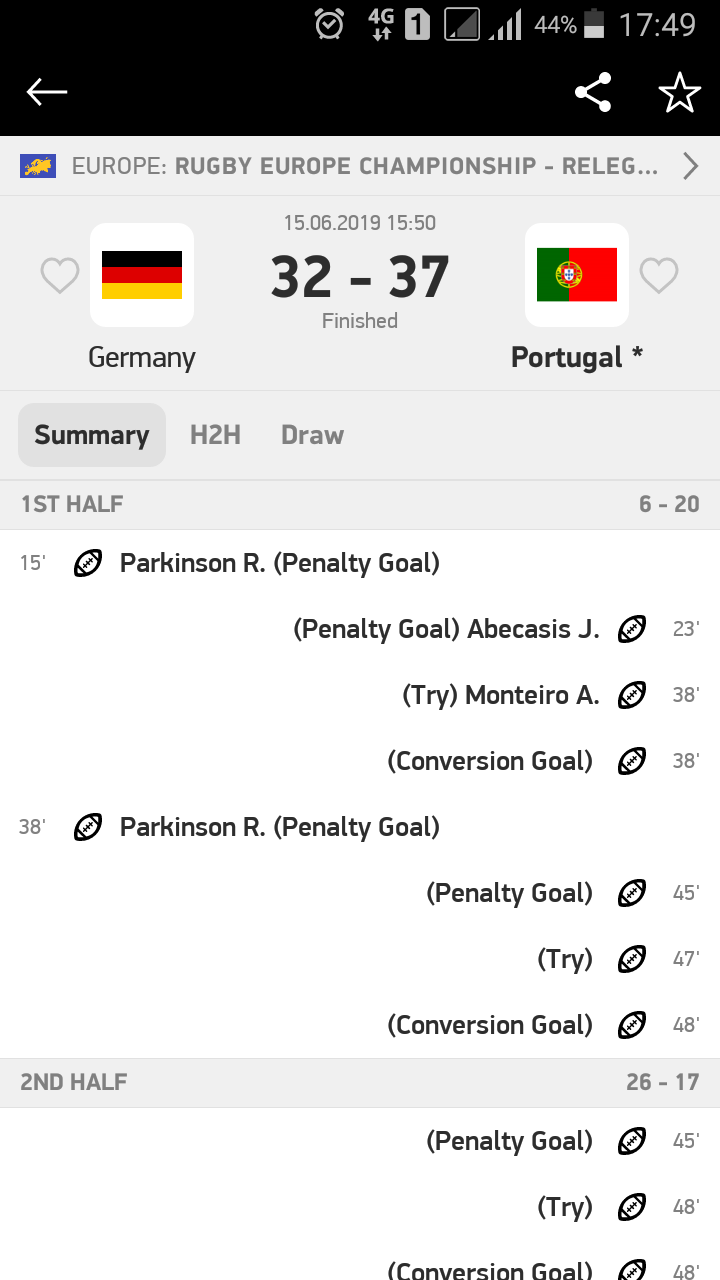Go back using the top arrow
720x1280 pixels.
(x=47, y=93)
